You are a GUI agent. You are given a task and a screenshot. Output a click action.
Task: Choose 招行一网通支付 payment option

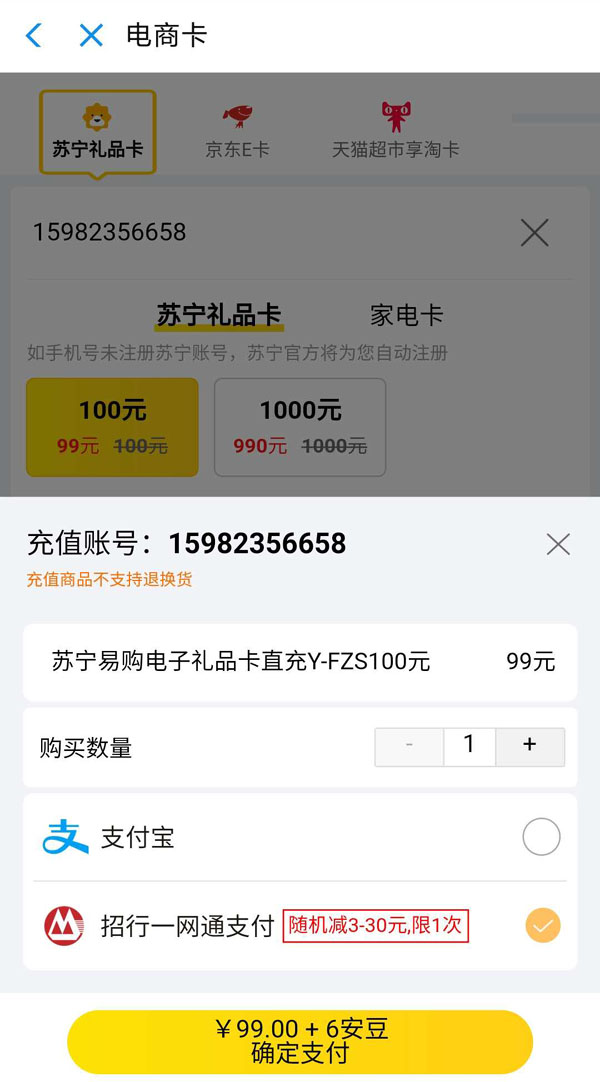point(542,926)
